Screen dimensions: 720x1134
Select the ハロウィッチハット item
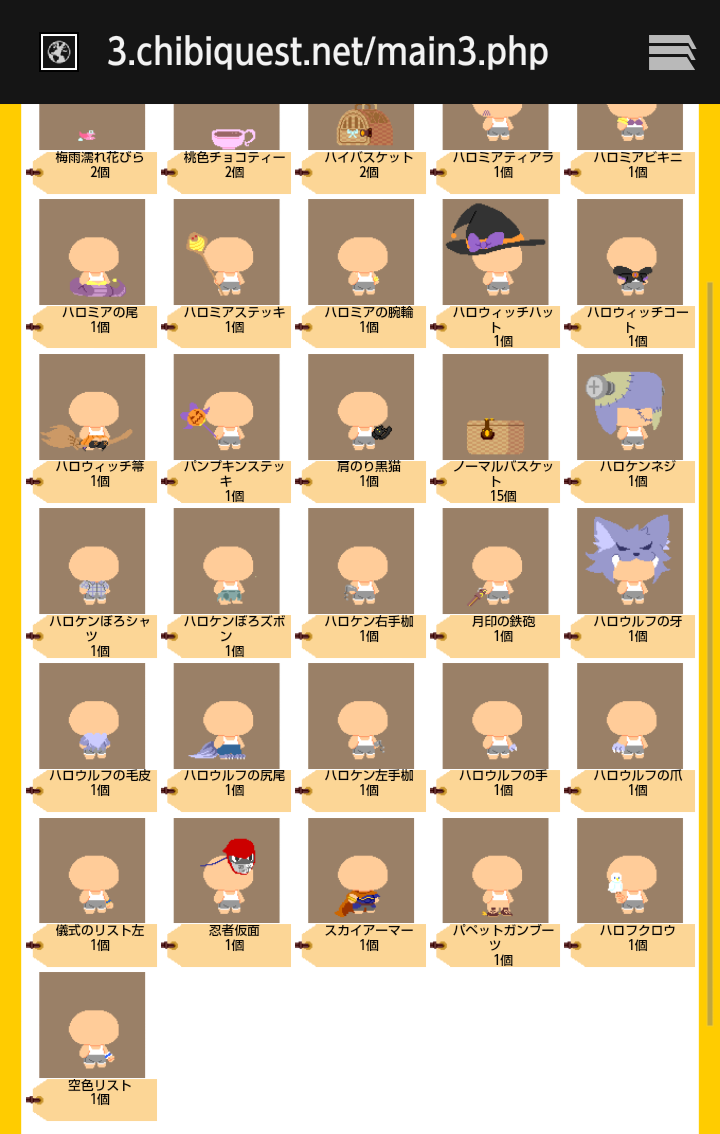[x=496, y=252]
